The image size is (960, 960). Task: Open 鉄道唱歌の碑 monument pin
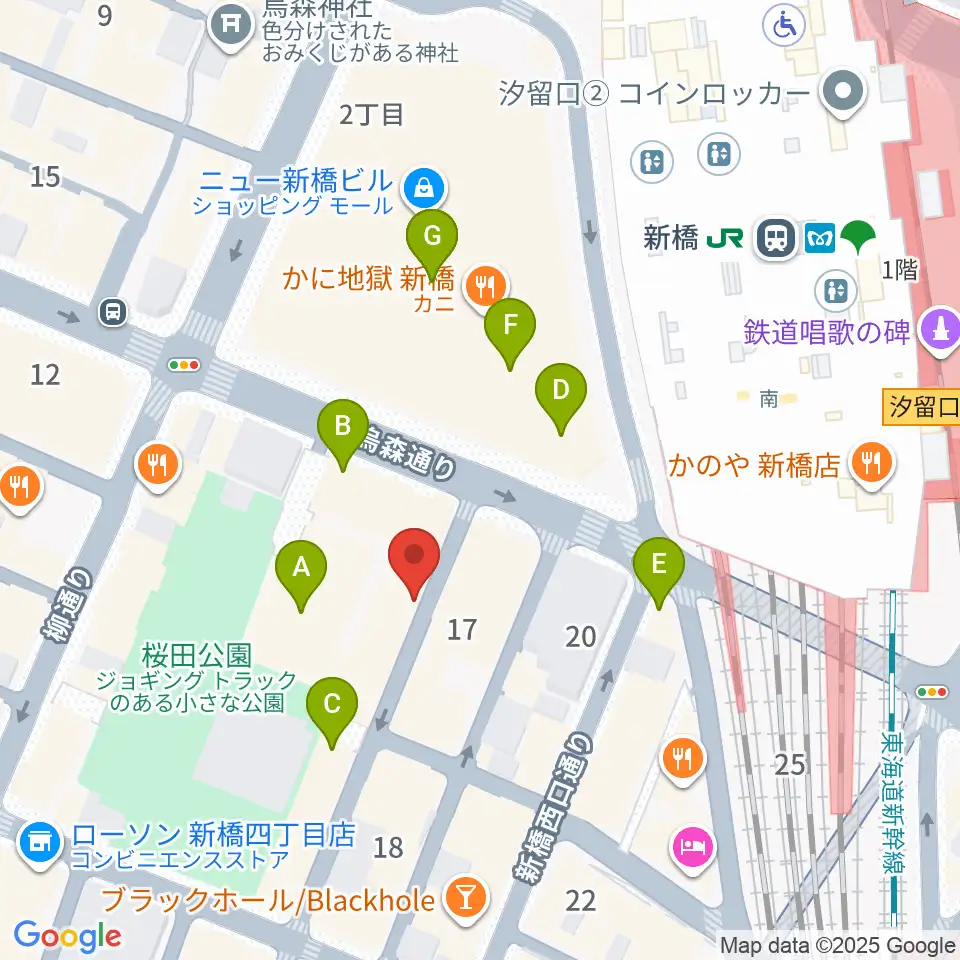click(x=940, y=332)
